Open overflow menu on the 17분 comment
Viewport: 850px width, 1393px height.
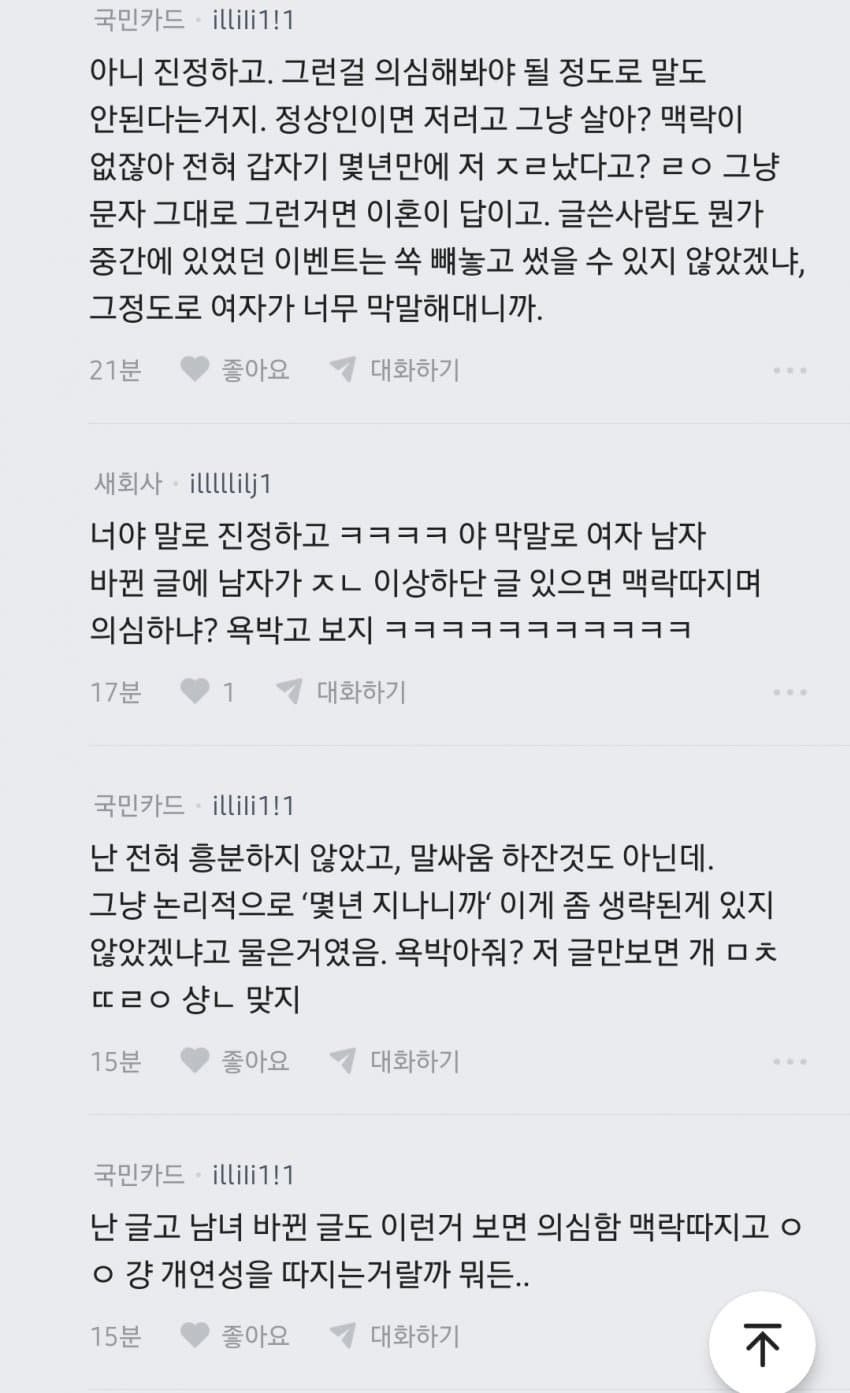click(789, 691)
